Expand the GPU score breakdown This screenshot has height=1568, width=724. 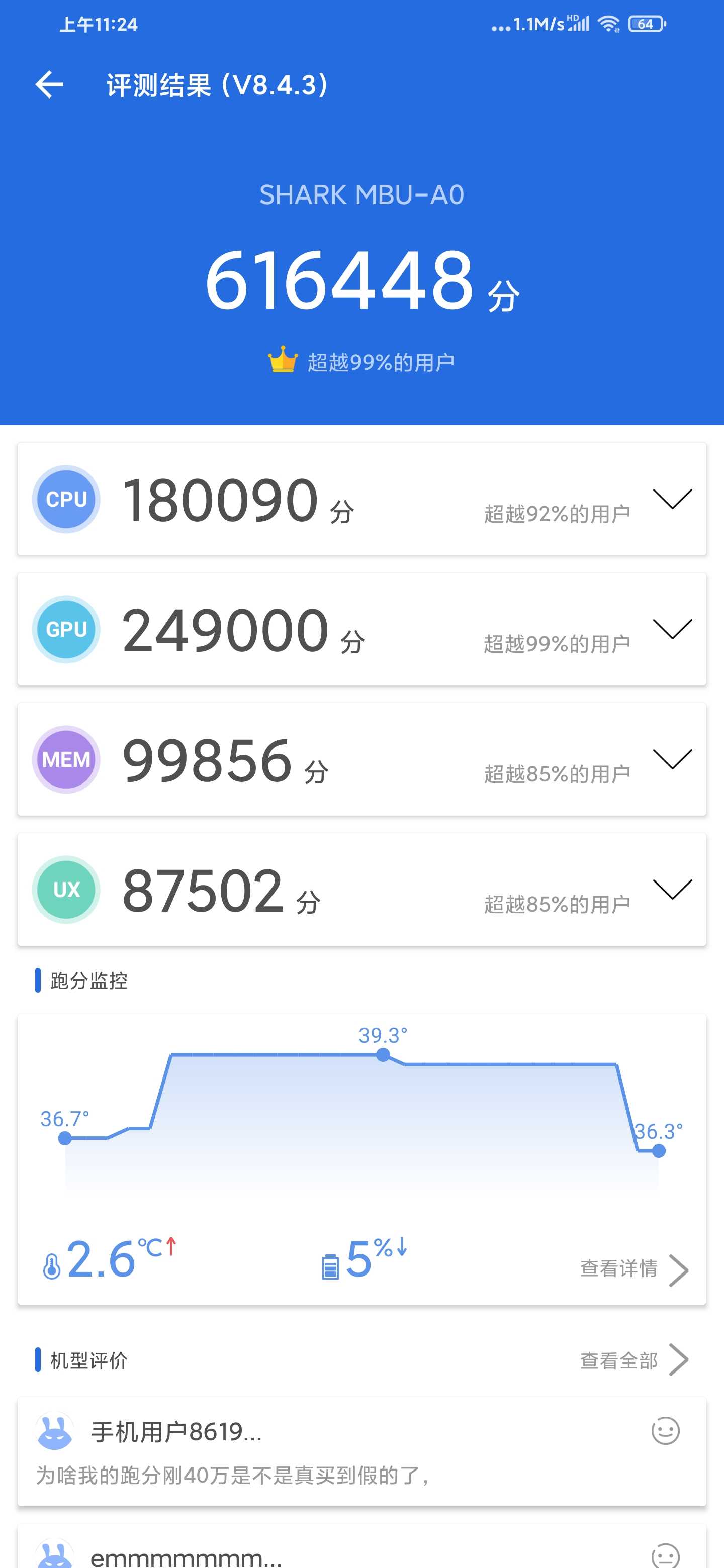point(672,629)
